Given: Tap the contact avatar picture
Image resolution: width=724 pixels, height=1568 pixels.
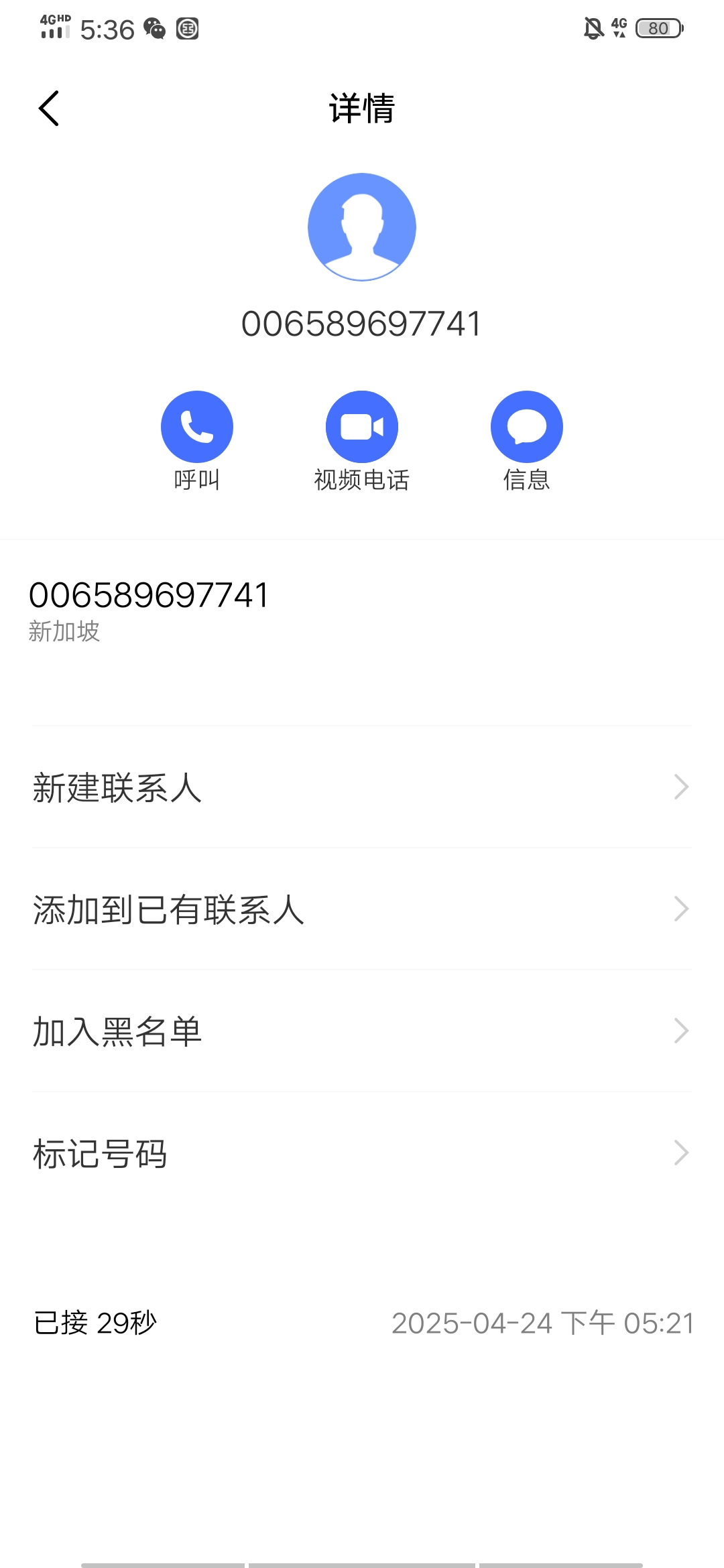Looking at the screenshot, I should 362,227.
